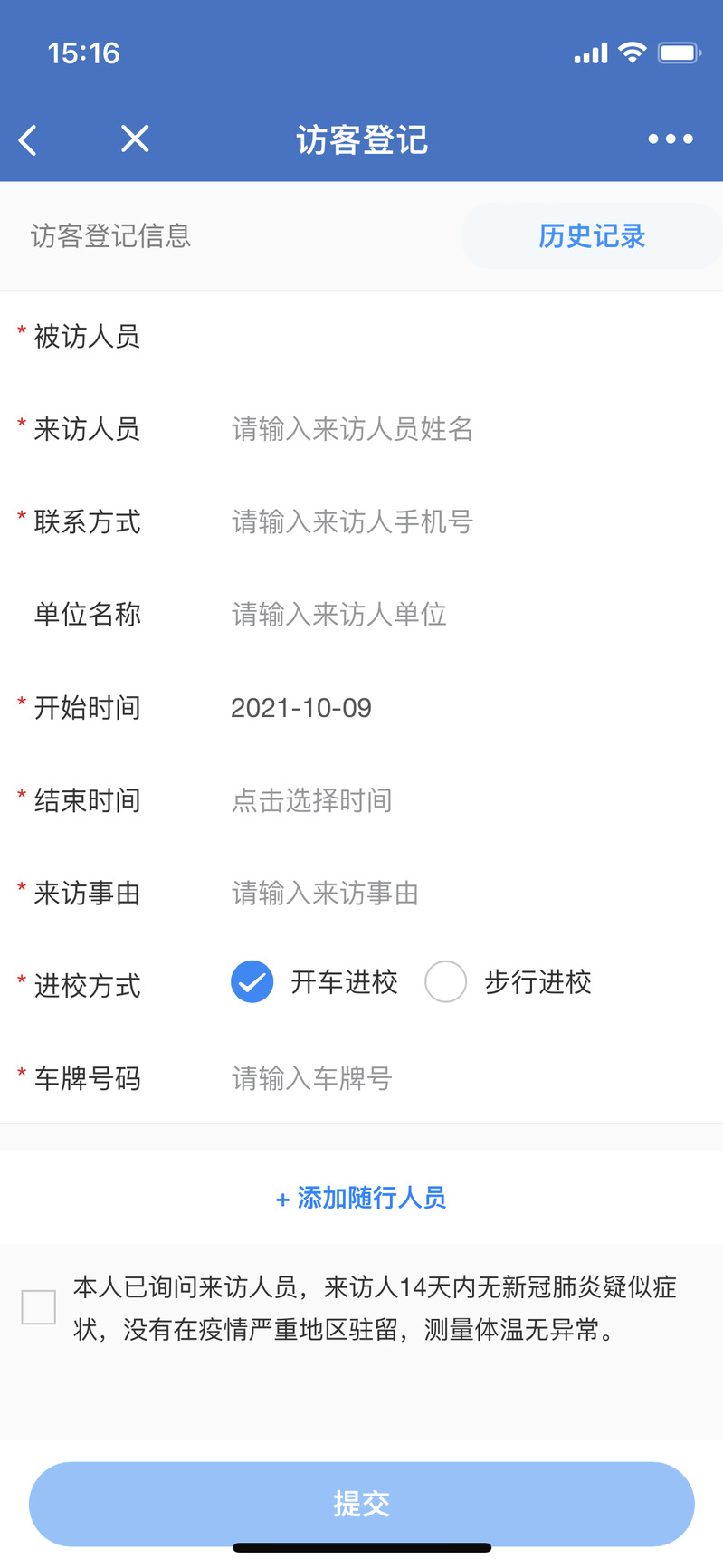This screenshot has height=1568, width=723.
Task: Open 历史记录 history records
Action: click(x=592, y=236)
